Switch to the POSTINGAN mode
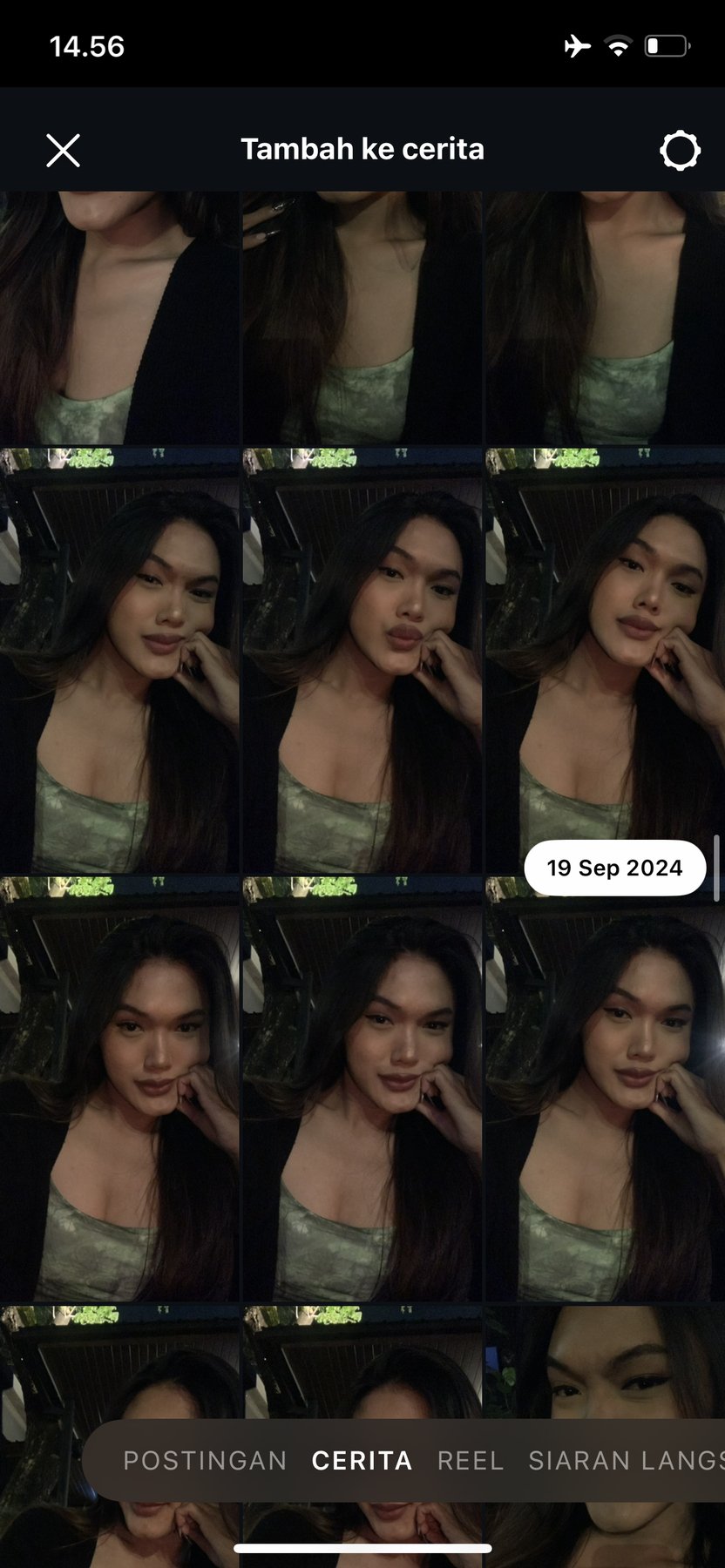This screenshot has width=725, height=1568. [205, 1461]
